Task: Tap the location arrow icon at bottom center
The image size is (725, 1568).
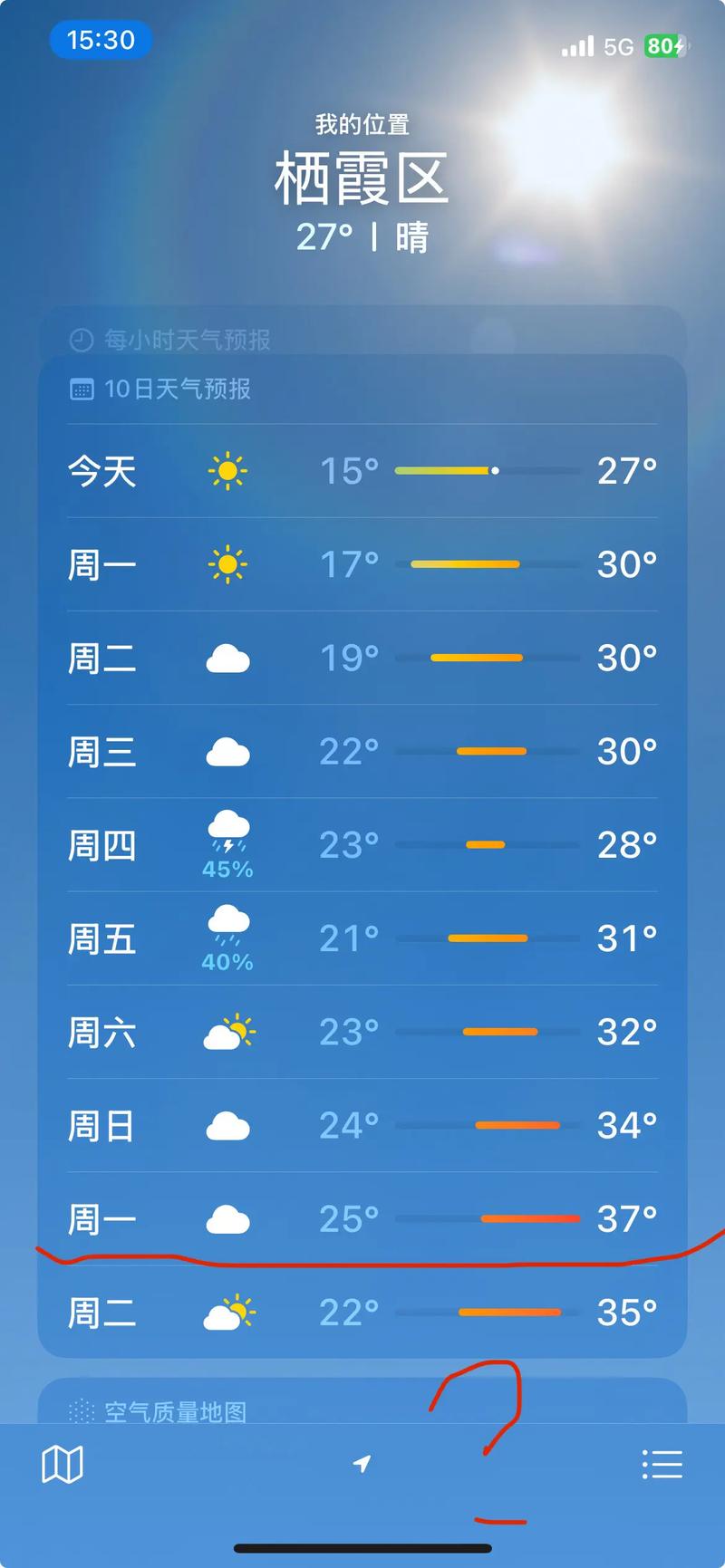Action: pos(362,1464)
